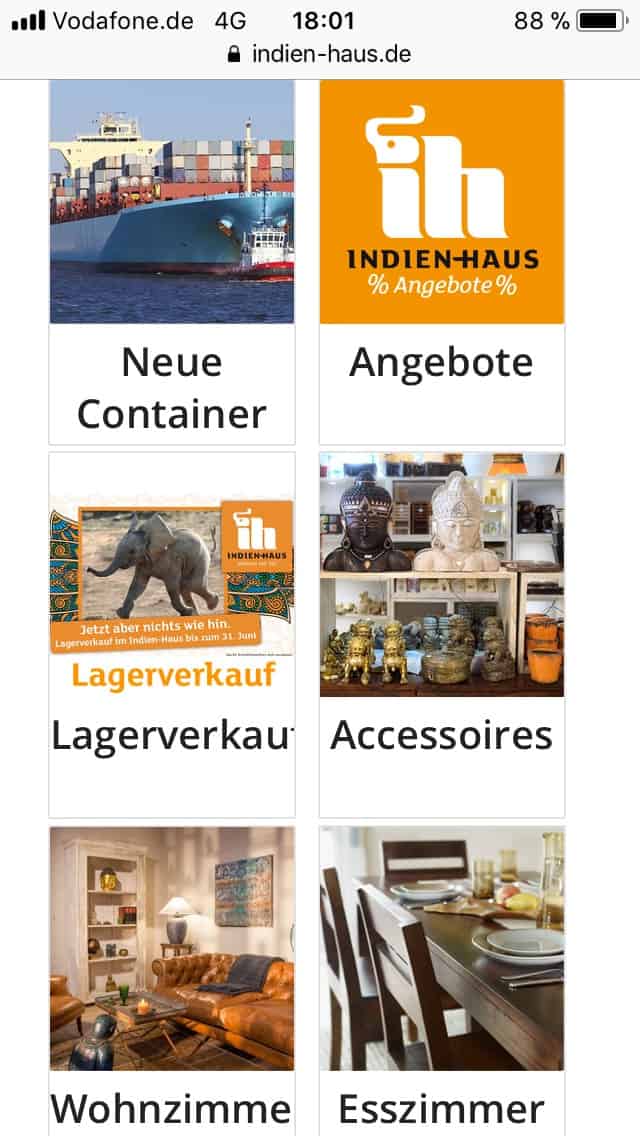Viewport: 640px width, 1136px height.
Task: Browse the Accessoires category
Action: point(441,634)
